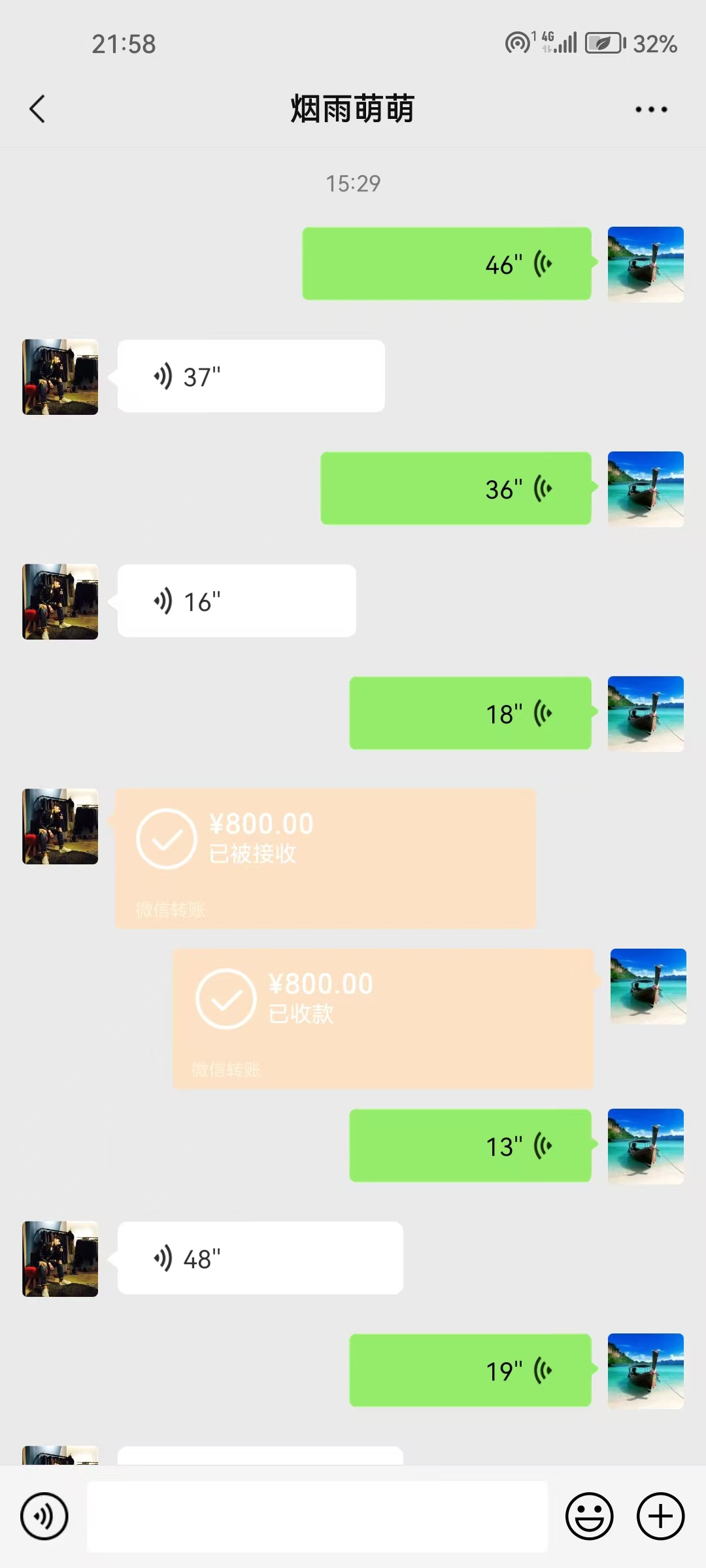The width and height of the screenshot is (706, 1568).
Task: Focus the message text field
Action: pyautogui.click(x=317, y=1516)
